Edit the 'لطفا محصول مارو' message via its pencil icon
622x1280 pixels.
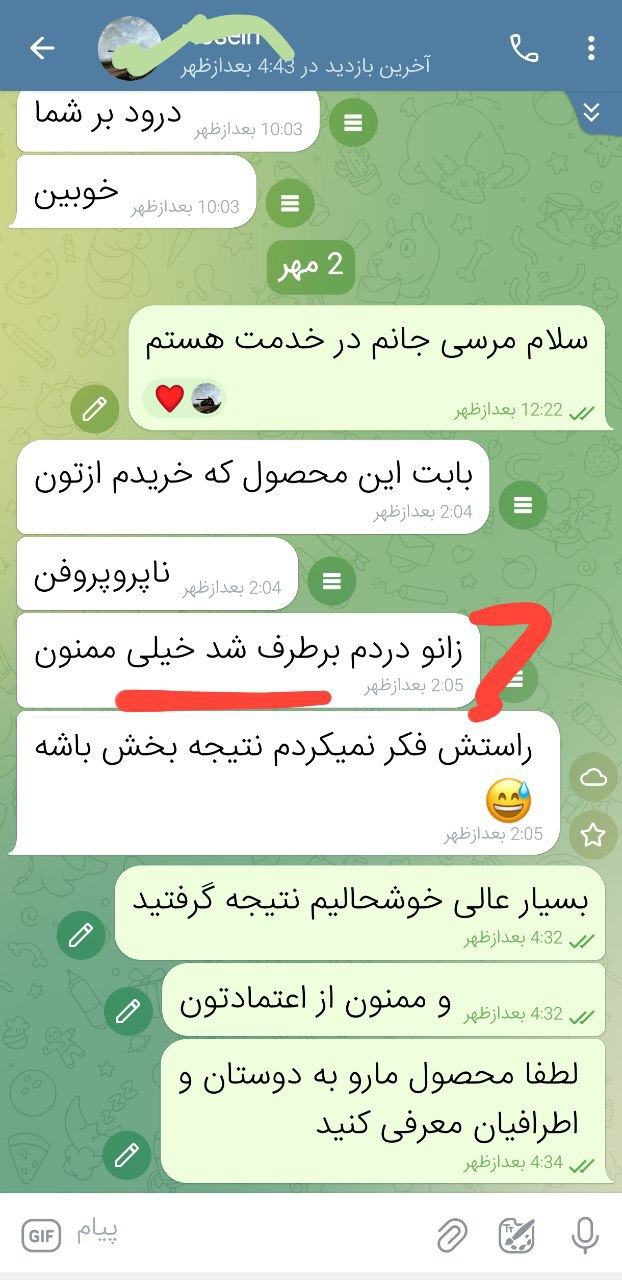[x=128, y=1157]
